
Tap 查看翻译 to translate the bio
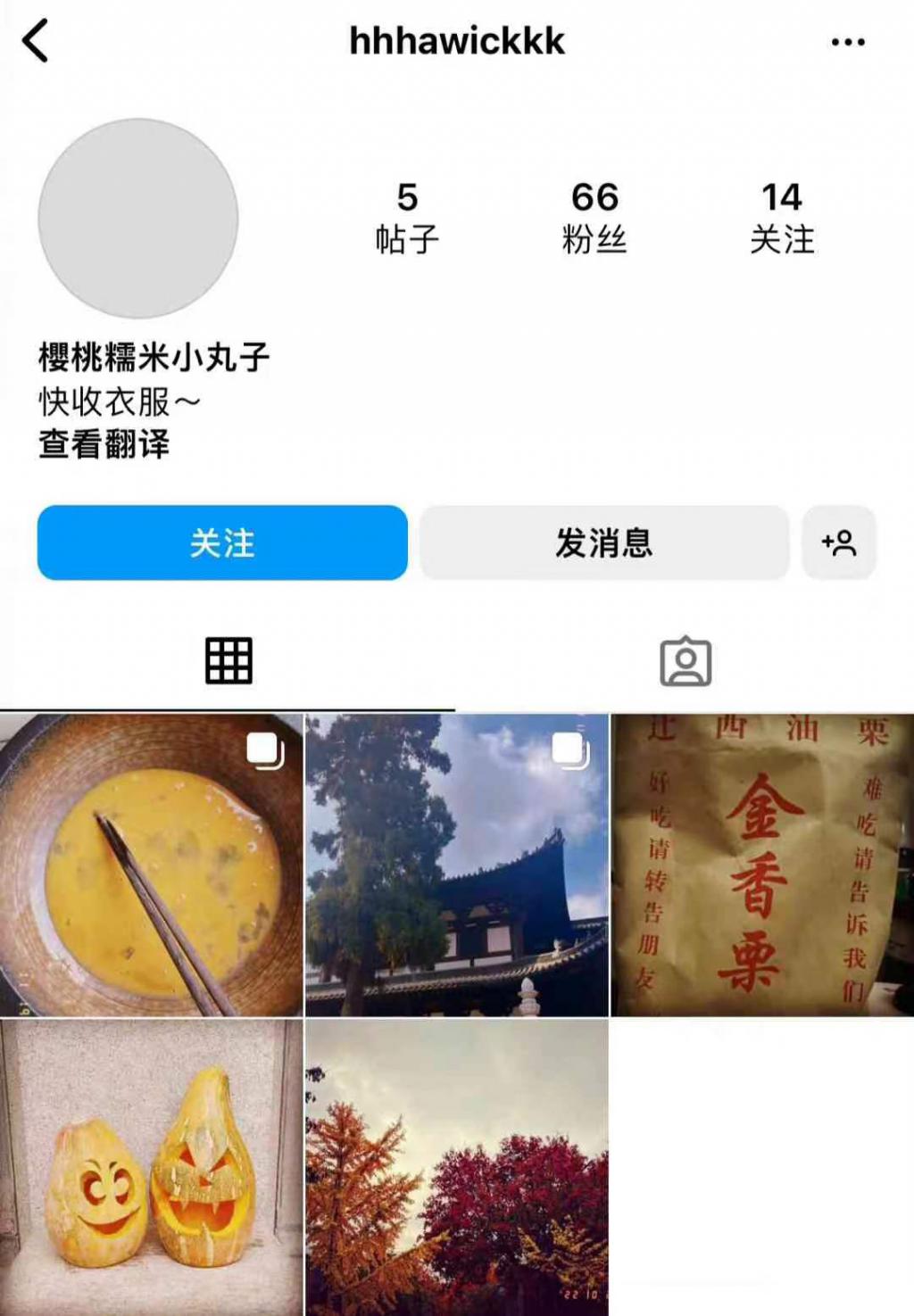tap(104, 443)
